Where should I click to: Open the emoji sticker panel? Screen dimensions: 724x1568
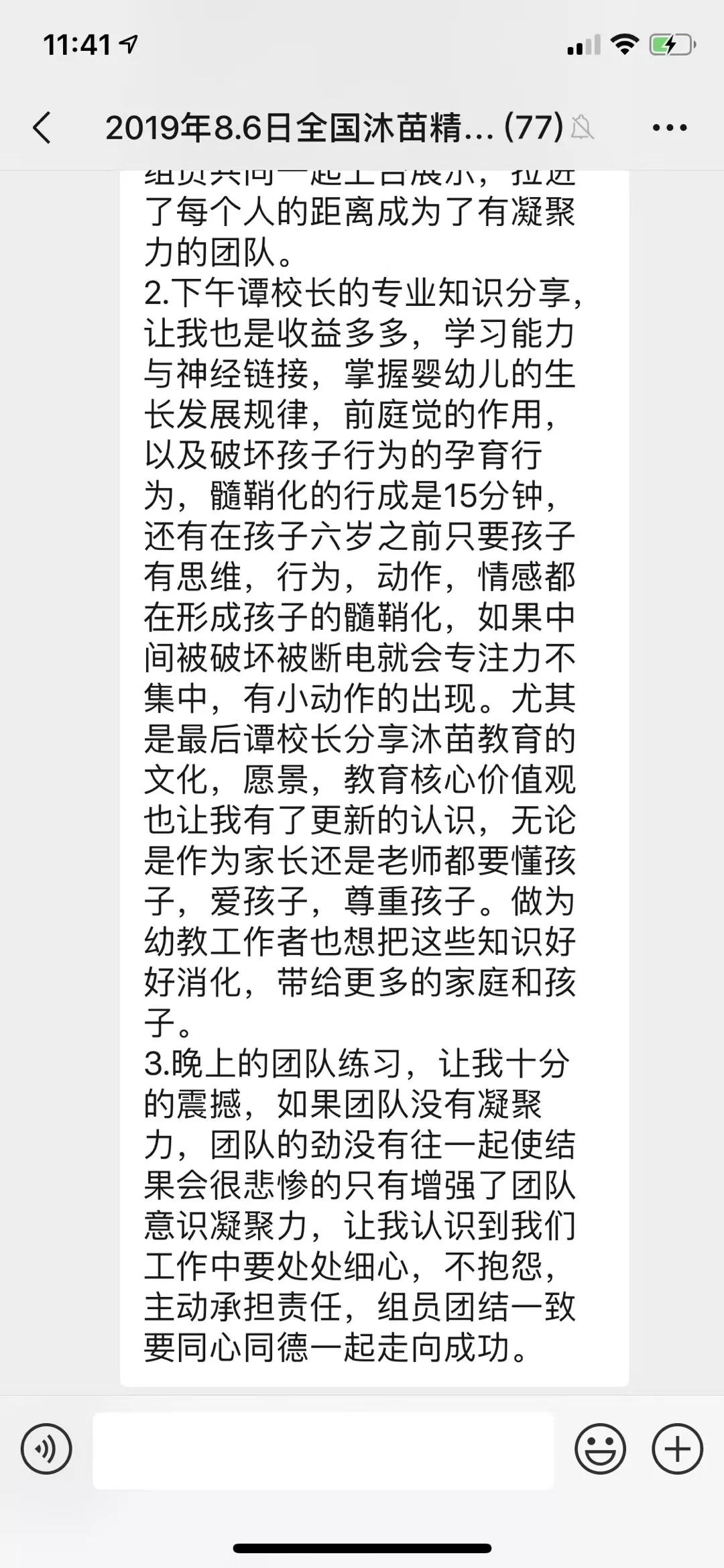tap(600, 1449)
